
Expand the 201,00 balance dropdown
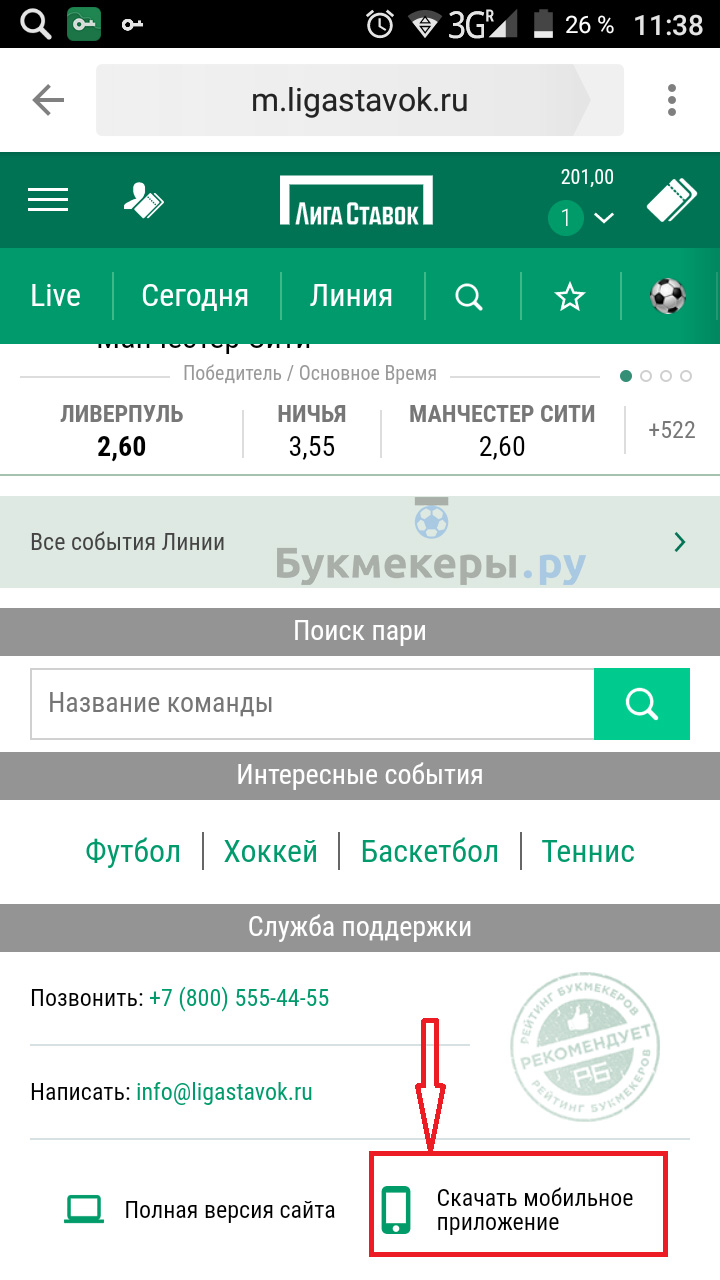tap(587, 200)
